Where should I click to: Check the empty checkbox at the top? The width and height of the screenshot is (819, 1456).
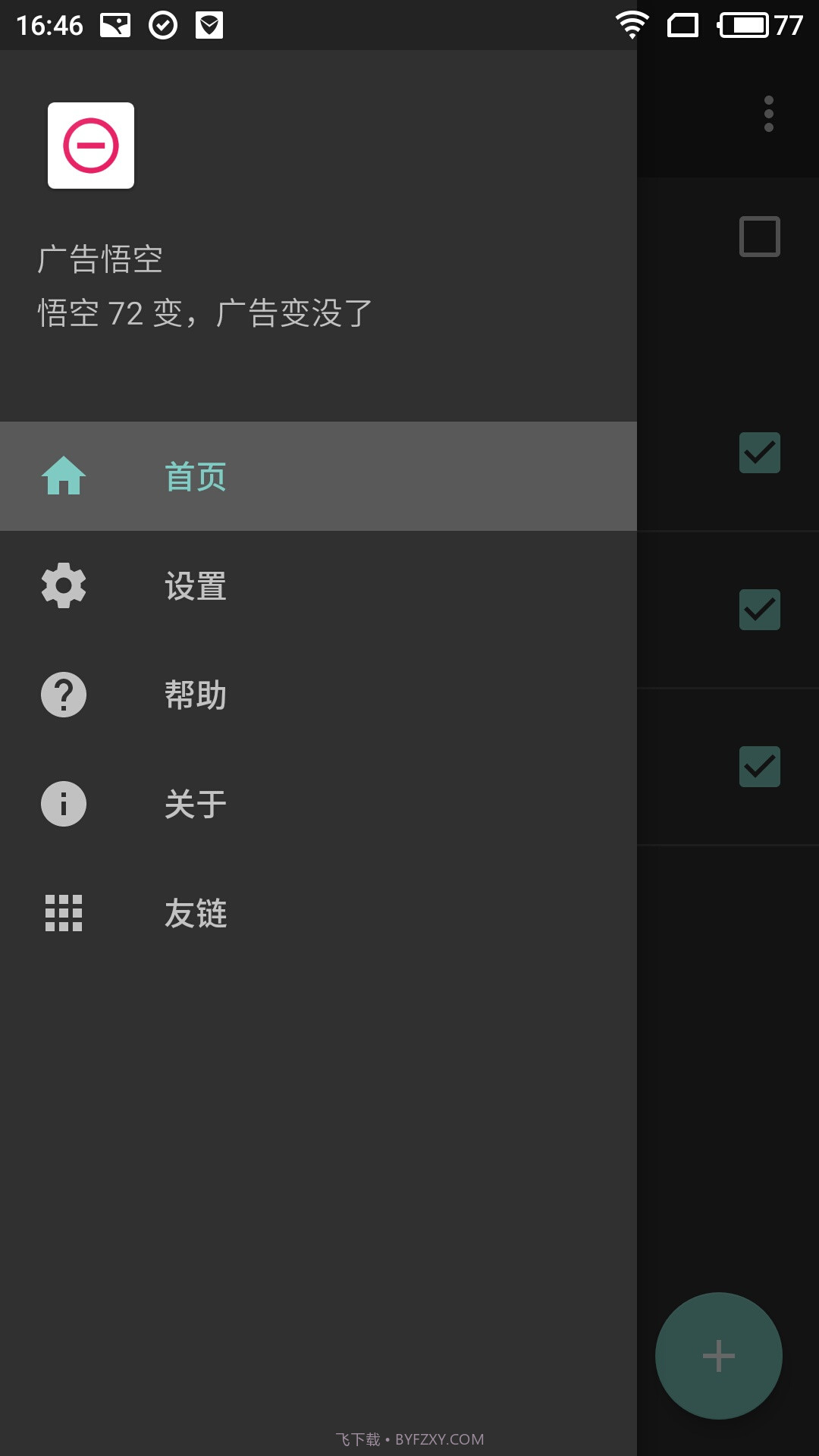759,236
